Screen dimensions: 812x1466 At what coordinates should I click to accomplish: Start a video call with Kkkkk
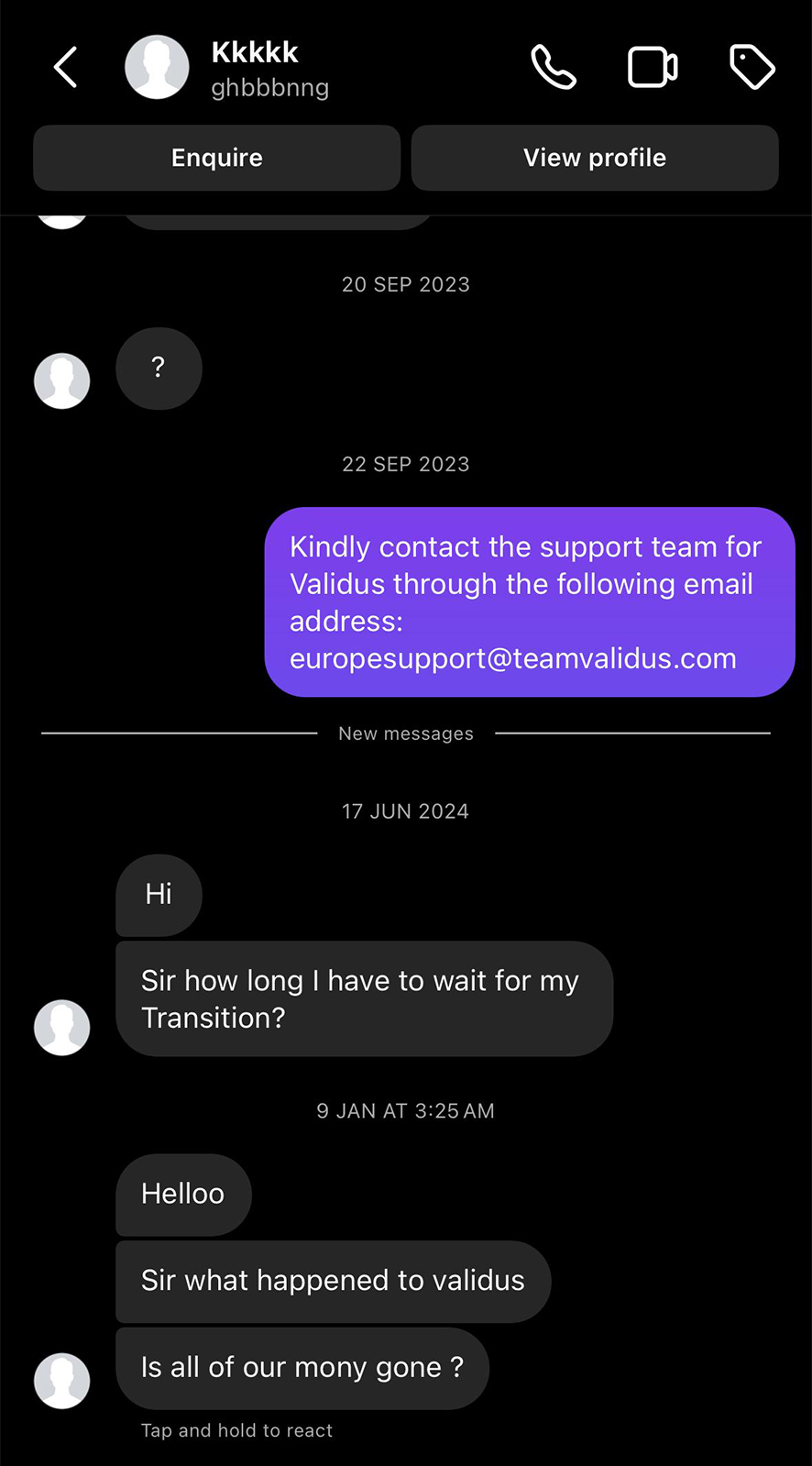[x=653, y=67]
